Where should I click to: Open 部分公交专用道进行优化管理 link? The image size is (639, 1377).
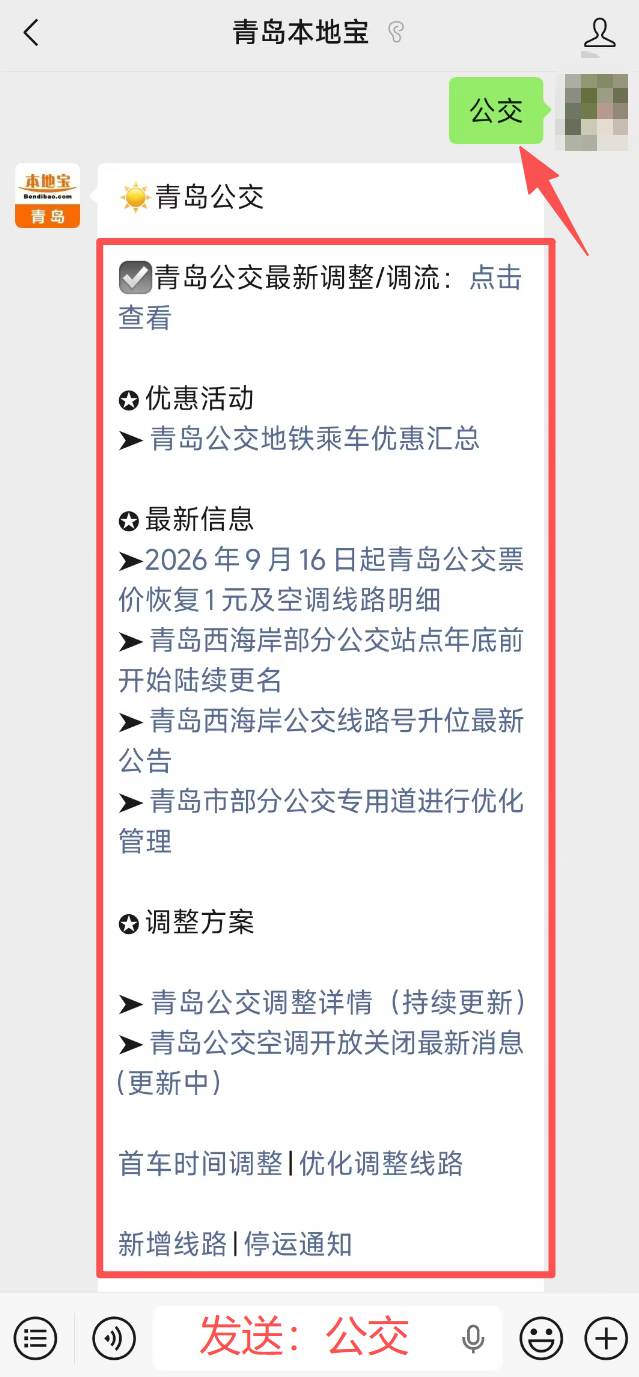[x=321, y=822]
